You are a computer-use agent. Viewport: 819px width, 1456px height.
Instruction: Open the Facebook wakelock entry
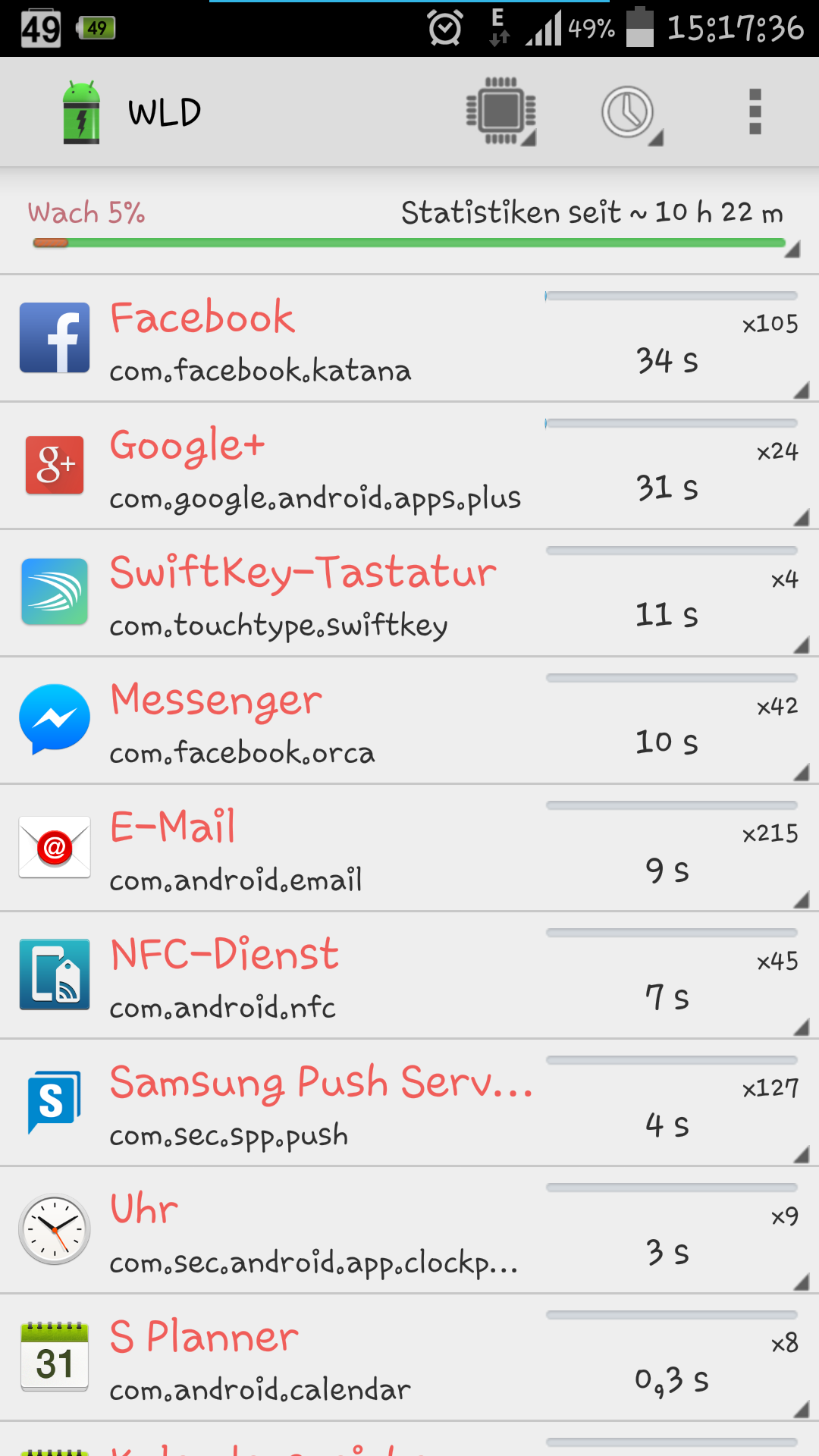(409, 338)
